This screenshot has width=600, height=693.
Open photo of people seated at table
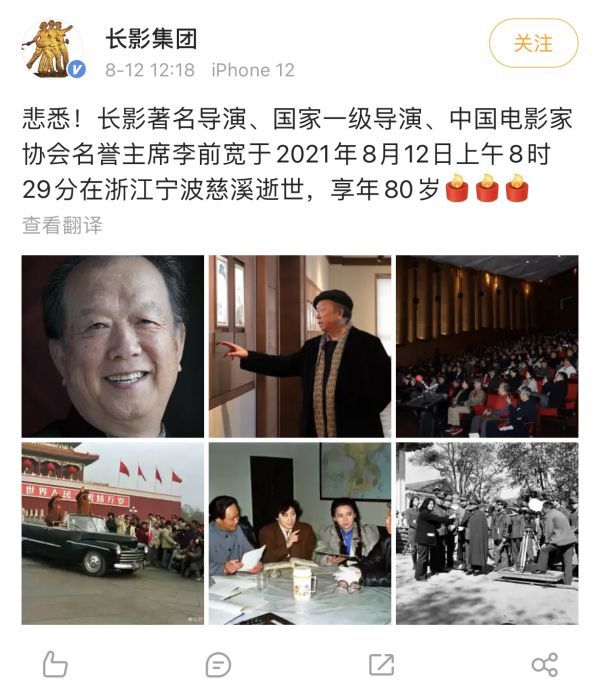(x=299, y=534)
